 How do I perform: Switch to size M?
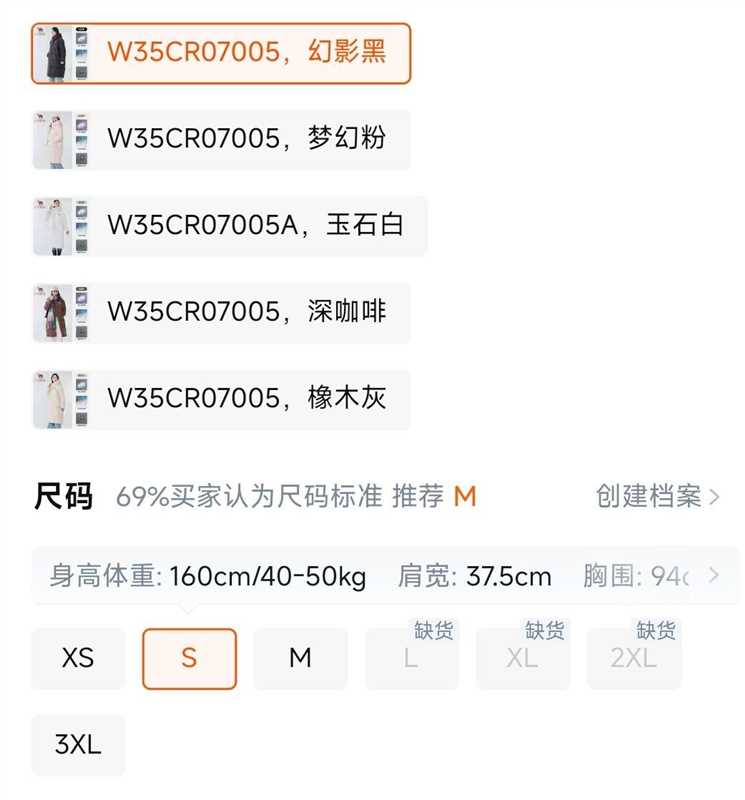pyautogui.click(x=300, y=658)
